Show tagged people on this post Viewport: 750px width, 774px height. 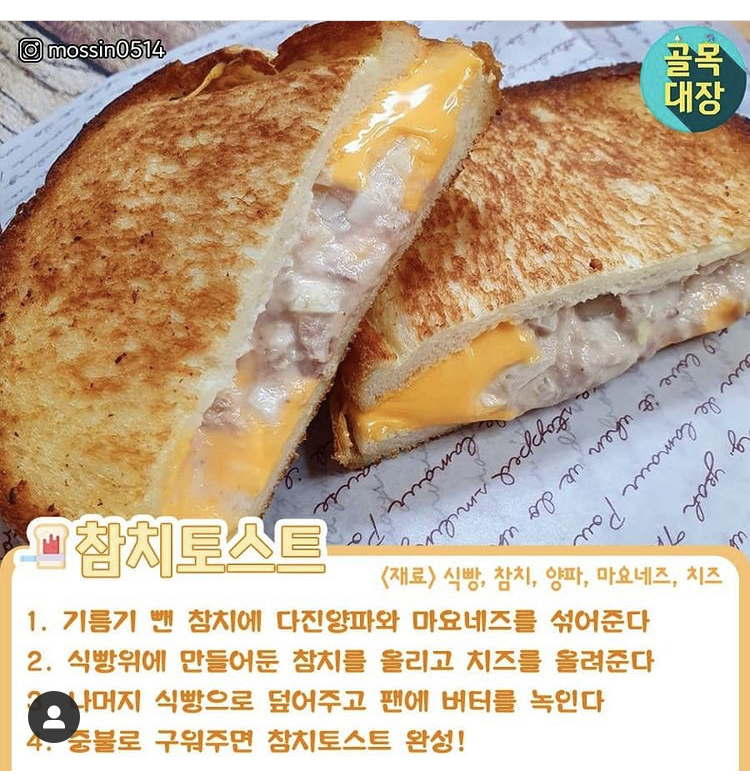pos(54,716)
